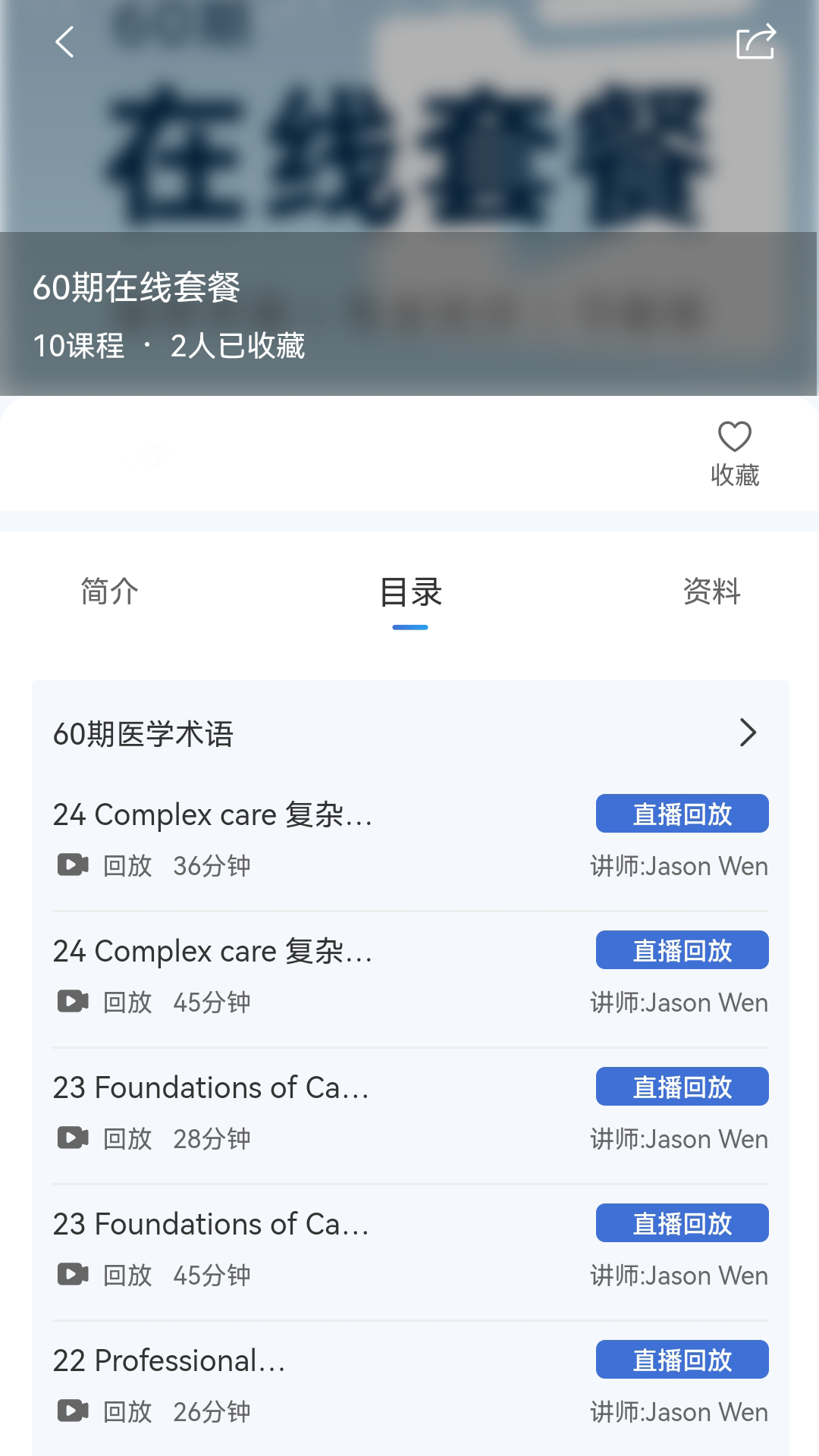Click the video icon on the 45分钟 Foundations lesson
The height and width of the screenshot is (1456, 819).
pyautogui.click(x=72, y=1274)
